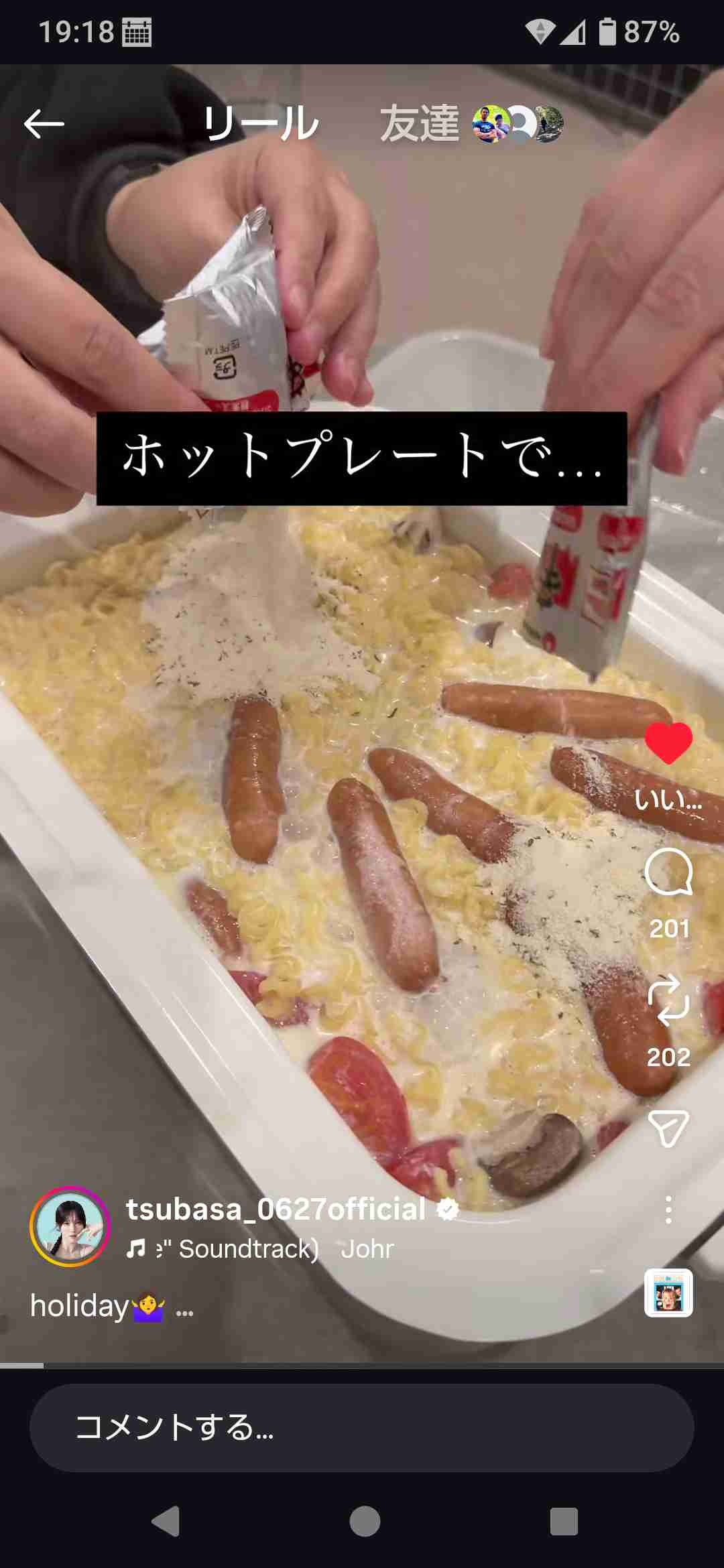Open the comments bubble icon
The image size is (724, 1568).
pyautogui.click(x=668, y=872)
